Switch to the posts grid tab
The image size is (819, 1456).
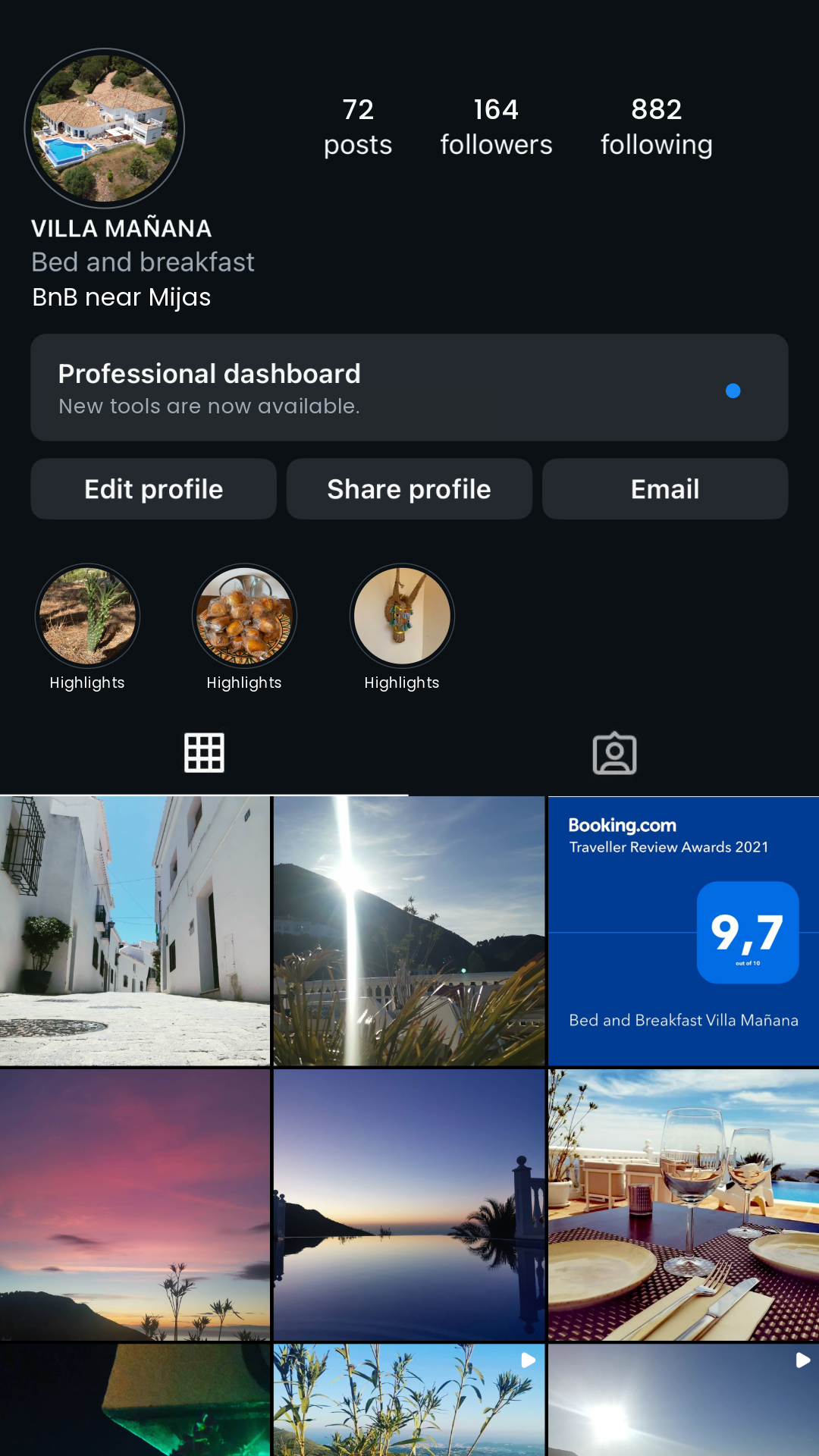click(x=204, y=753)
